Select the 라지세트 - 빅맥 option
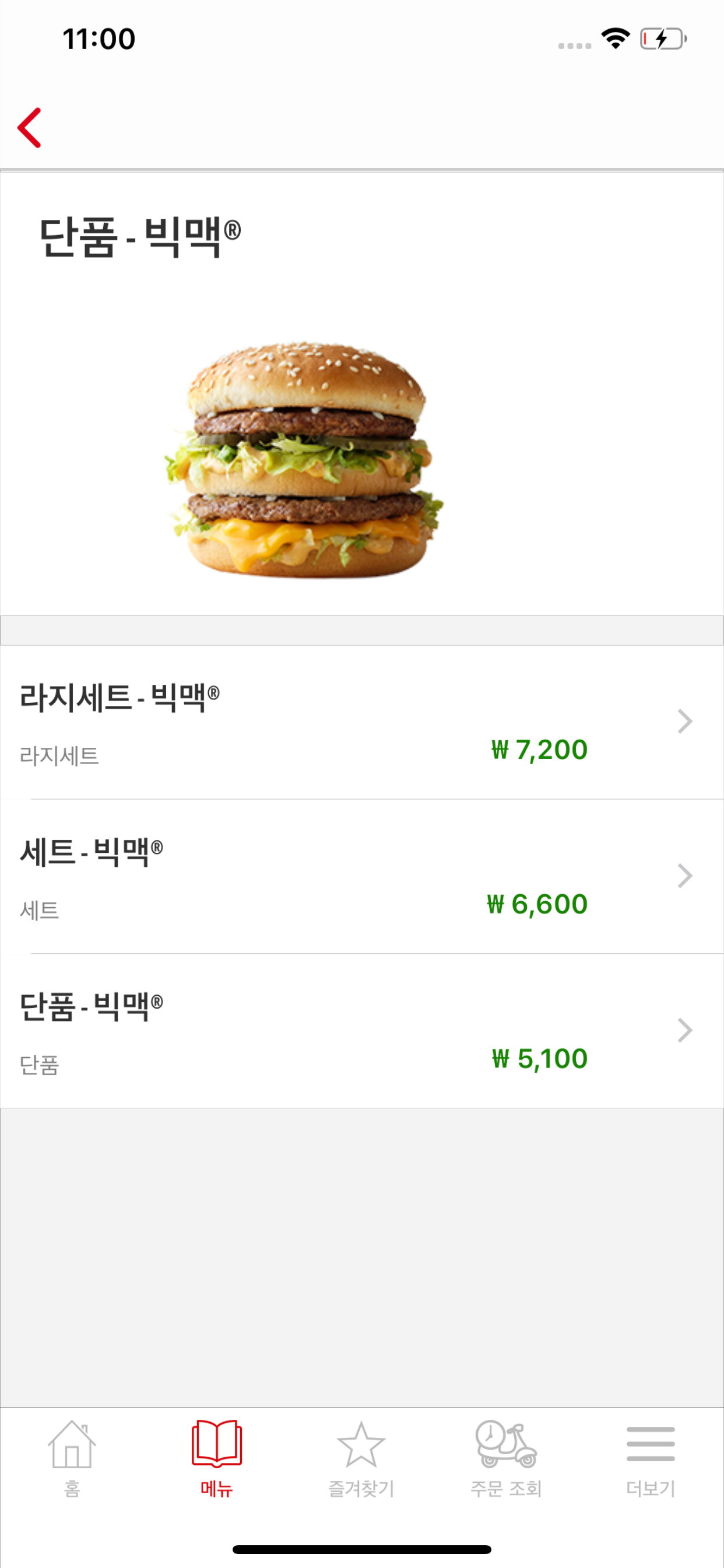 click(362, 722)
